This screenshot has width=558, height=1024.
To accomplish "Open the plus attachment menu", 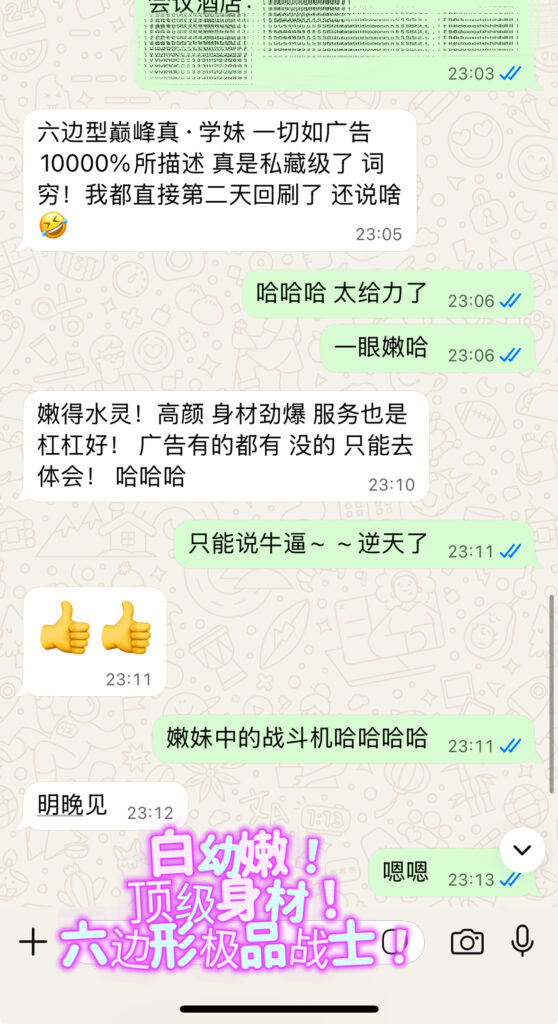I will click(x=33, y=942).
